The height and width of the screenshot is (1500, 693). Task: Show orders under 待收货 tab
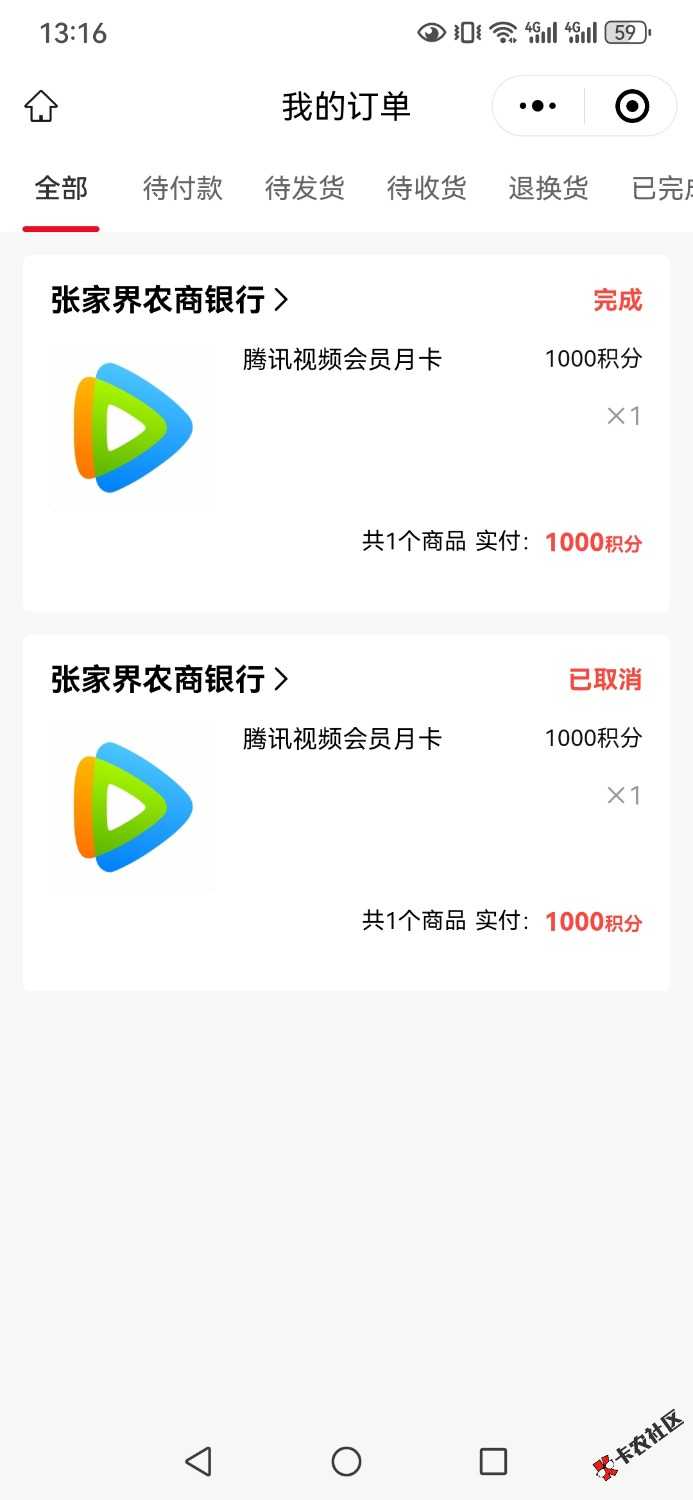(426, 188)
